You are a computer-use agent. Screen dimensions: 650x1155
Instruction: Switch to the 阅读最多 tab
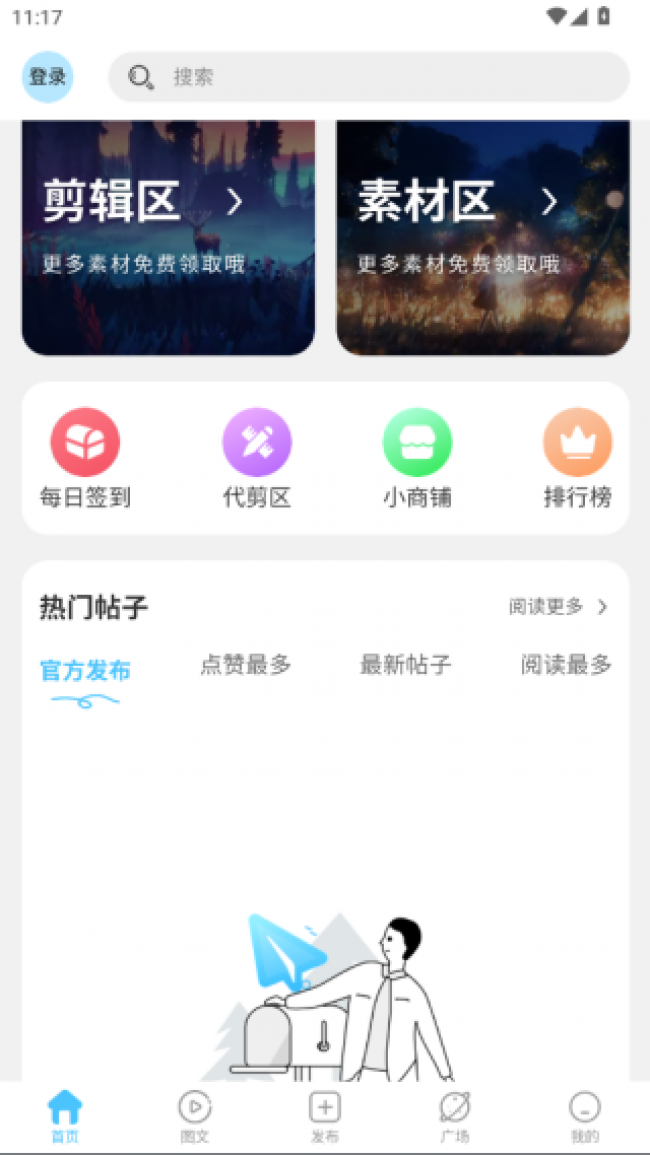tap(566, 665)
